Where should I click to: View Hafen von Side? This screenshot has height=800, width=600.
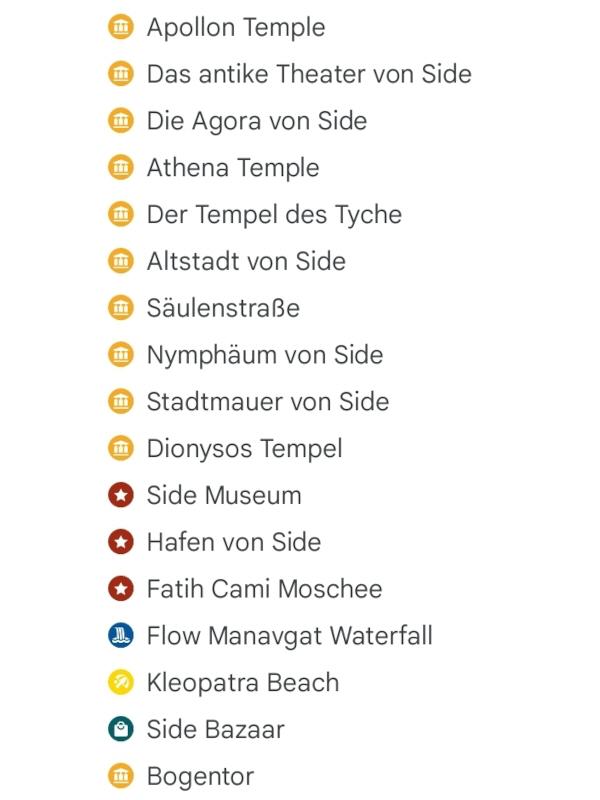click(233, 542)
